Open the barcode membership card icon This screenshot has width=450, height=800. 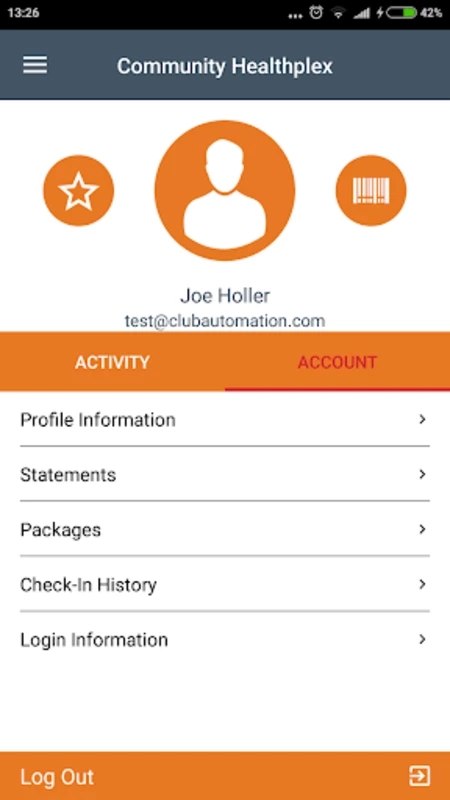(x=371, y=190)
